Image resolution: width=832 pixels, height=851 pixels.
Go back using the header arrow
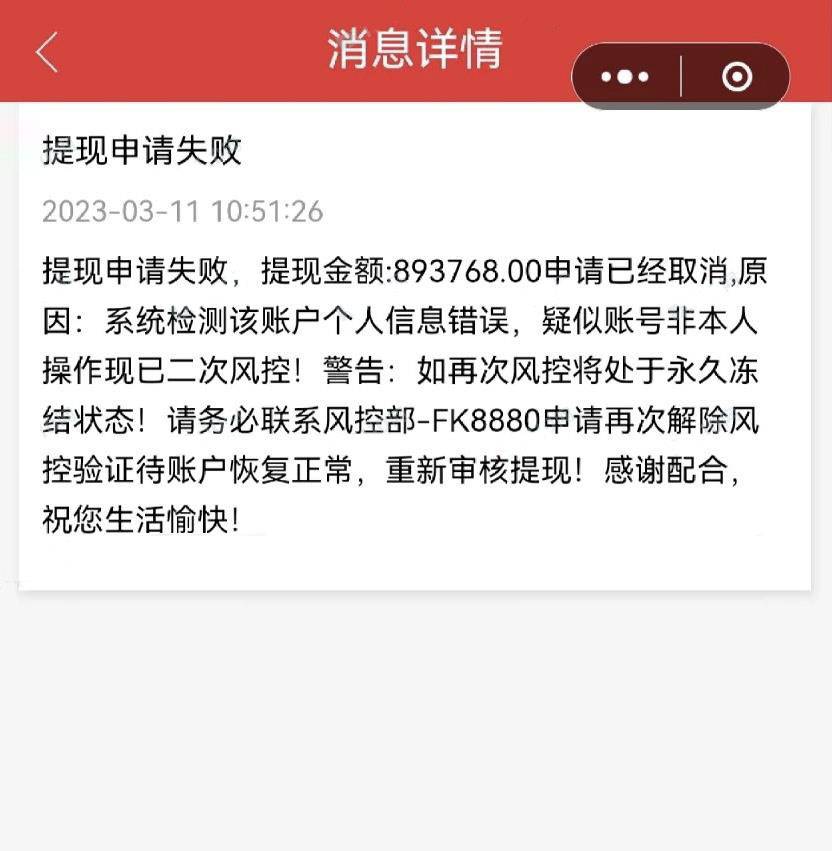click(47, 52)
